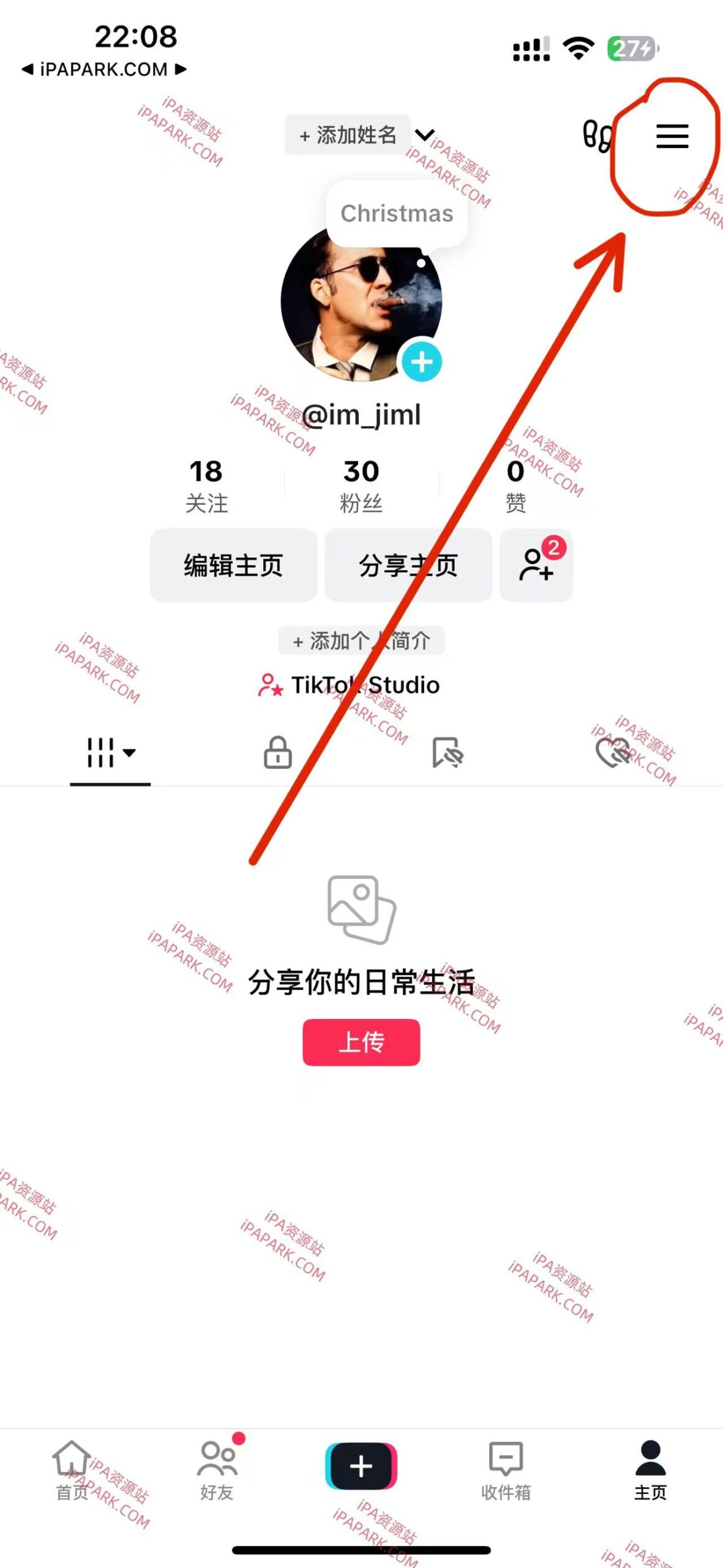Click the 分享主页 button
The height and width of the screenshot is (1568, 723).
[x=408, y=565]
